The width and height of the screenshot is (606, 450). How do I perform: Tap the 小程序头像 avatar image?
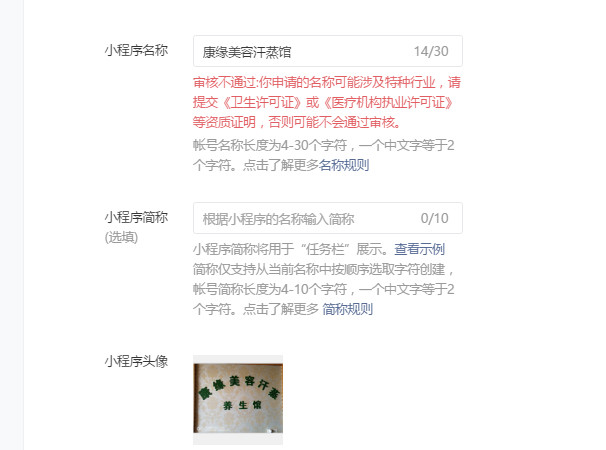(x=238, y=398)
